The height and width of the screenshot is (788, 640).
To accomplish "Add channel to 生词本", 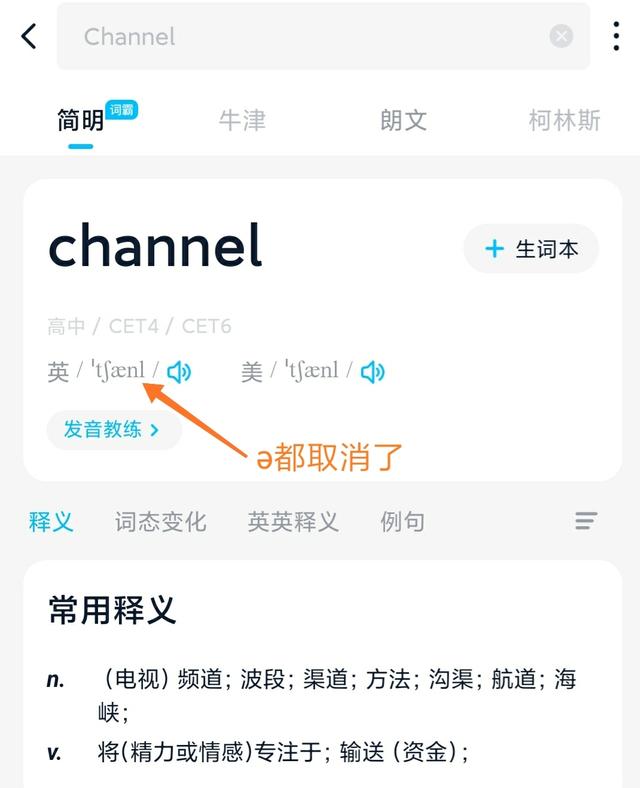I will [530, 249].
